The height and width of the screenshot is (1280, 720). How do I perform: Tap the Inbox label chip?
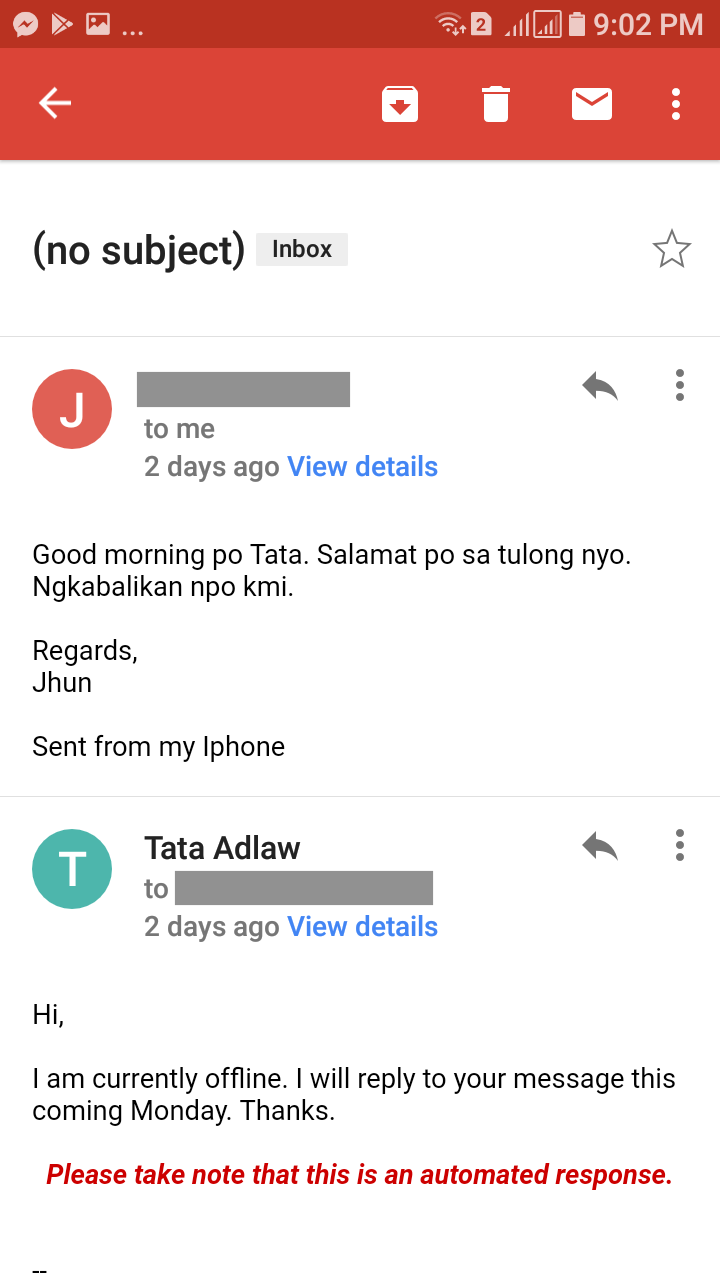click(302, 249)
